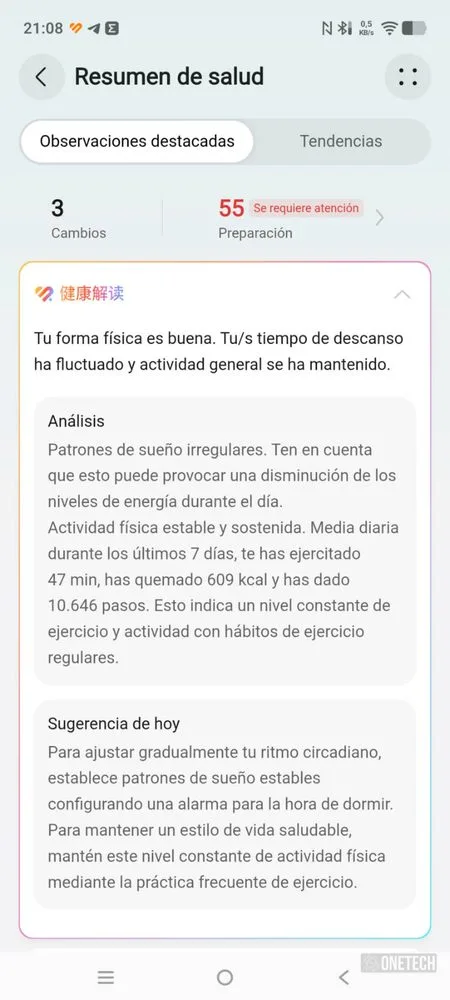Select the Observaciones destacadas tab
This screenshot has height=1000, width=450.
click(x=137, y=141)
